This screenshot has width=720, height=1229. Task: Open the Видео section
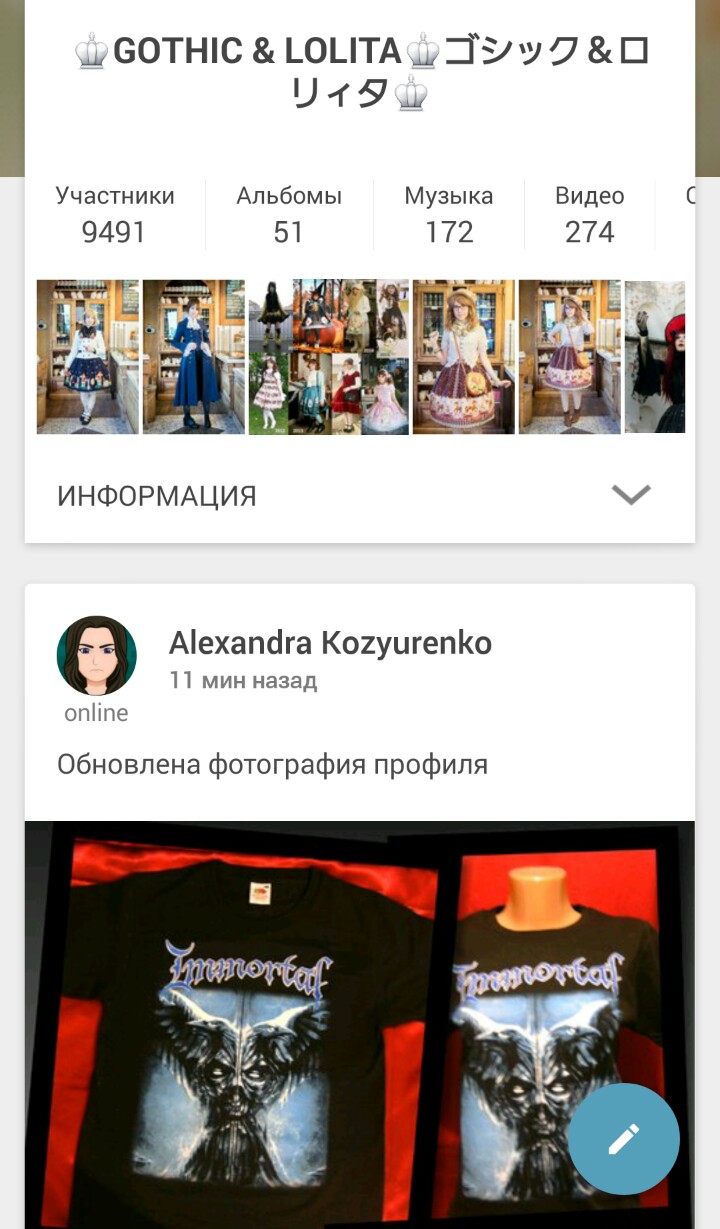589,214
